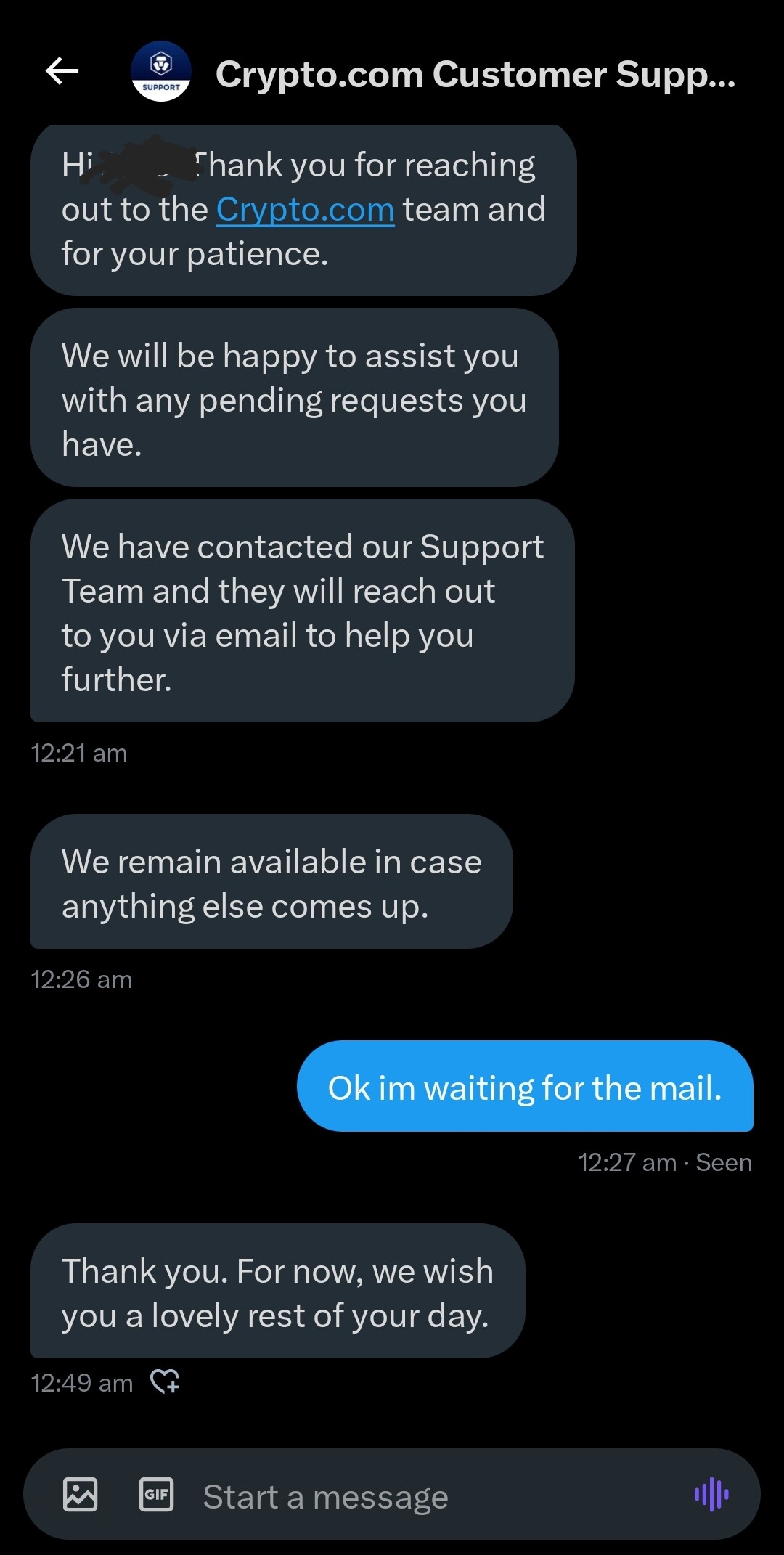Image resolution: width=784 pixels, height=1555 pixels.
Task: Open Crypto.com Customer Support profile avatar
Action: coord(161,71)
